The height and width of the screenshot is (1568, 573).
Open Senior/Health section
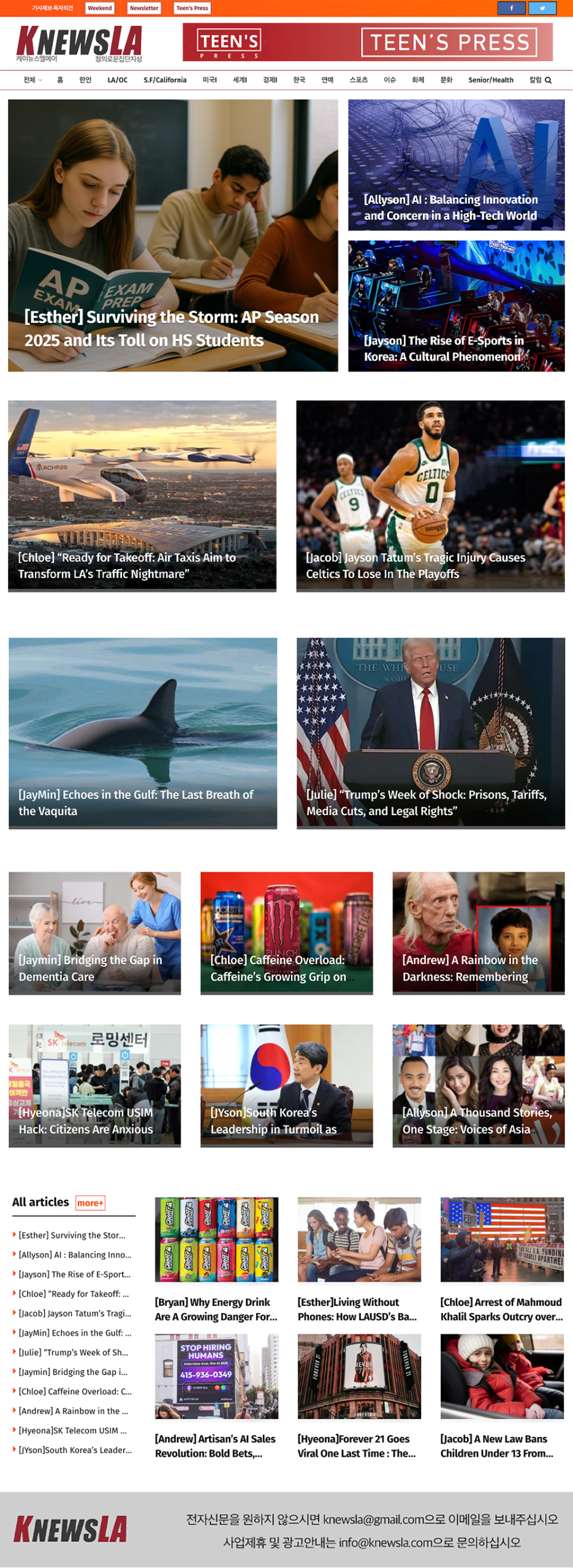point(490,80)
